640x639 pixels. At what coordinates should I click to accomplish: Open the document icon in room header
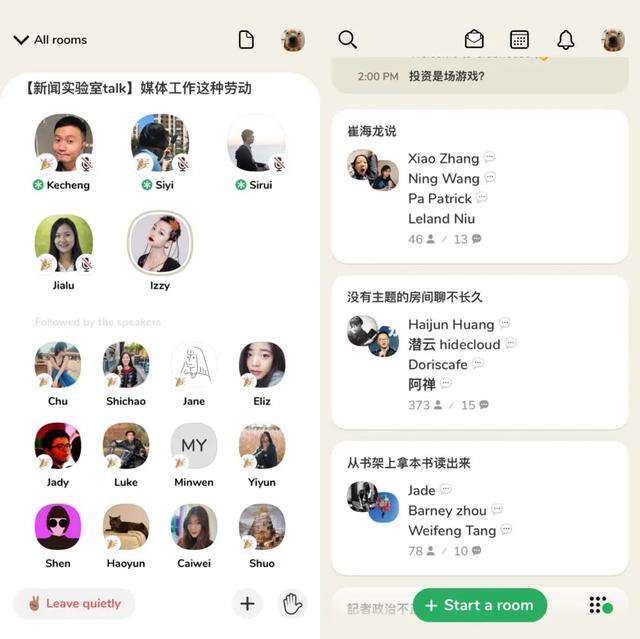coord(246,40)
